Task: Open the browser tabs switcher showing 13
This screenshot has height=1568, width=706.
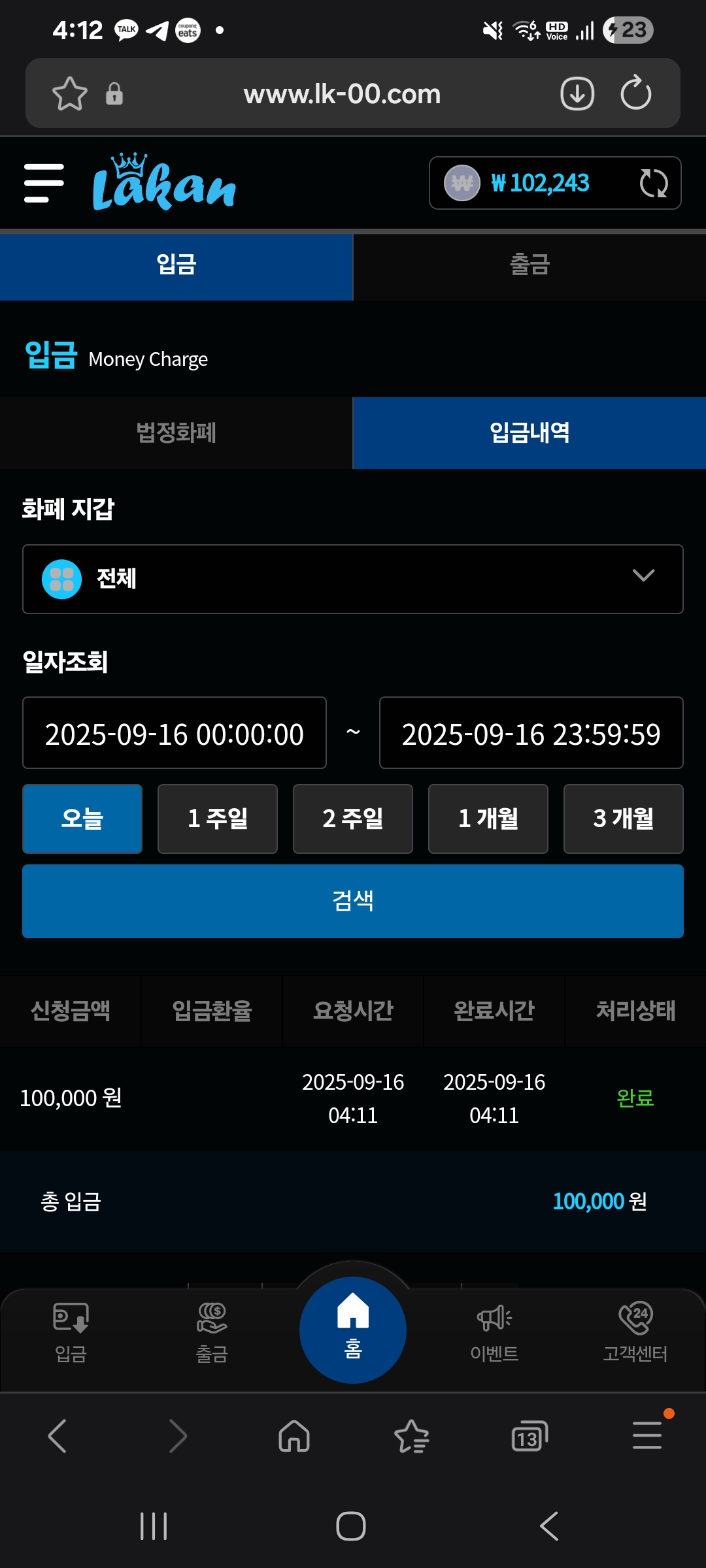Action: (529, 1436)
